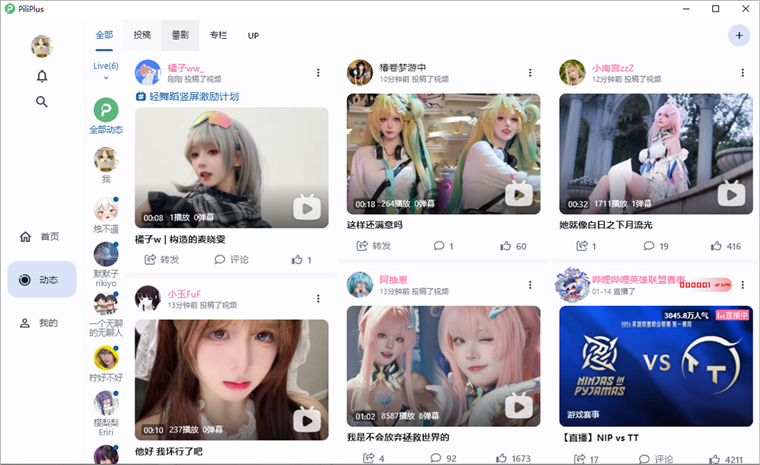Switch to the 专栏 tab

click(218, 35)
